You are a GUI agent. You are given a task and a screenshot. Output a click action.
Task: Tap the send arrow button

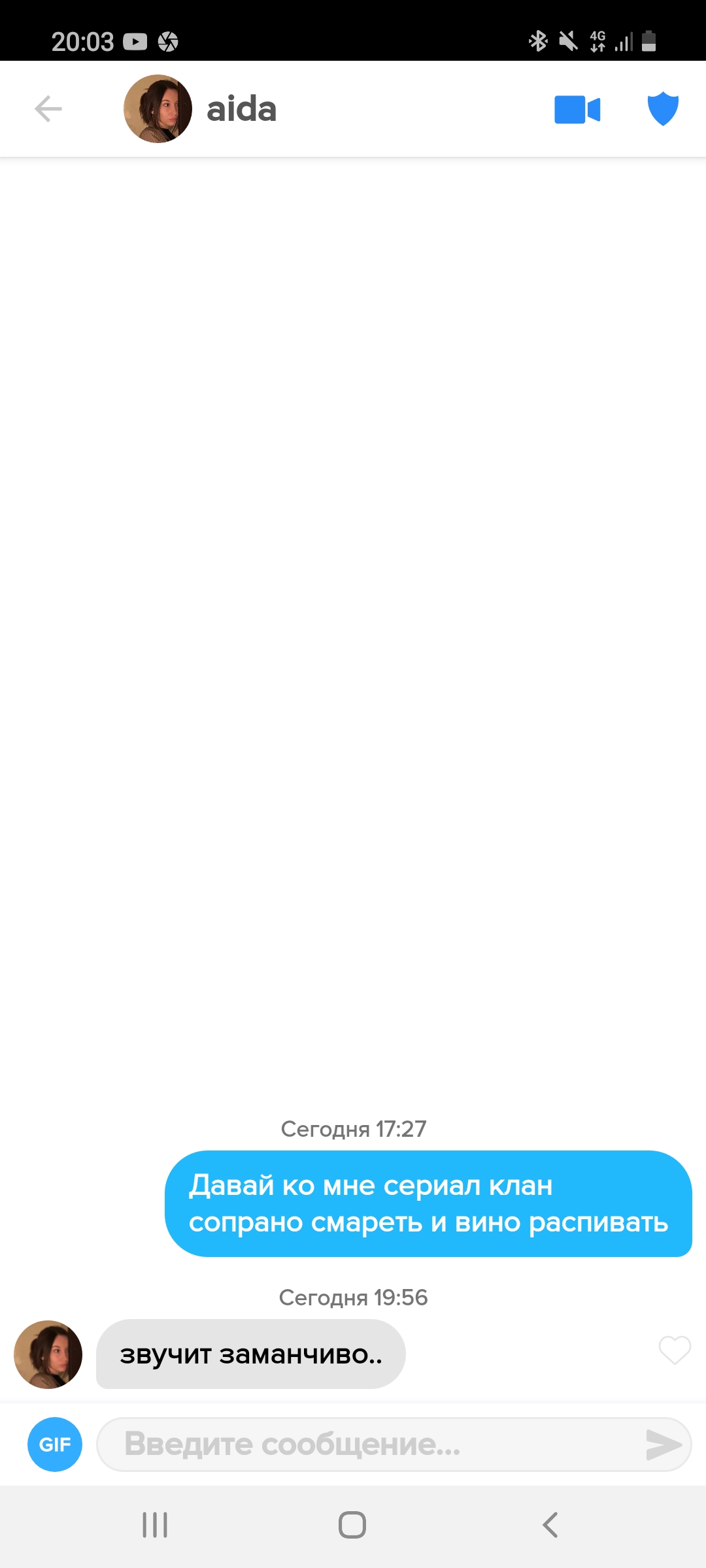663,1445
